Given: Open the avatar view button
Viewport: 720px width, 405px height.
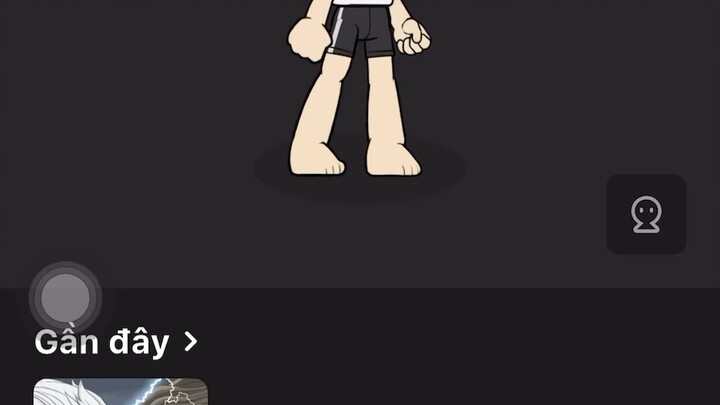Looking at the screenshot, I should click(x=646, y=214).
